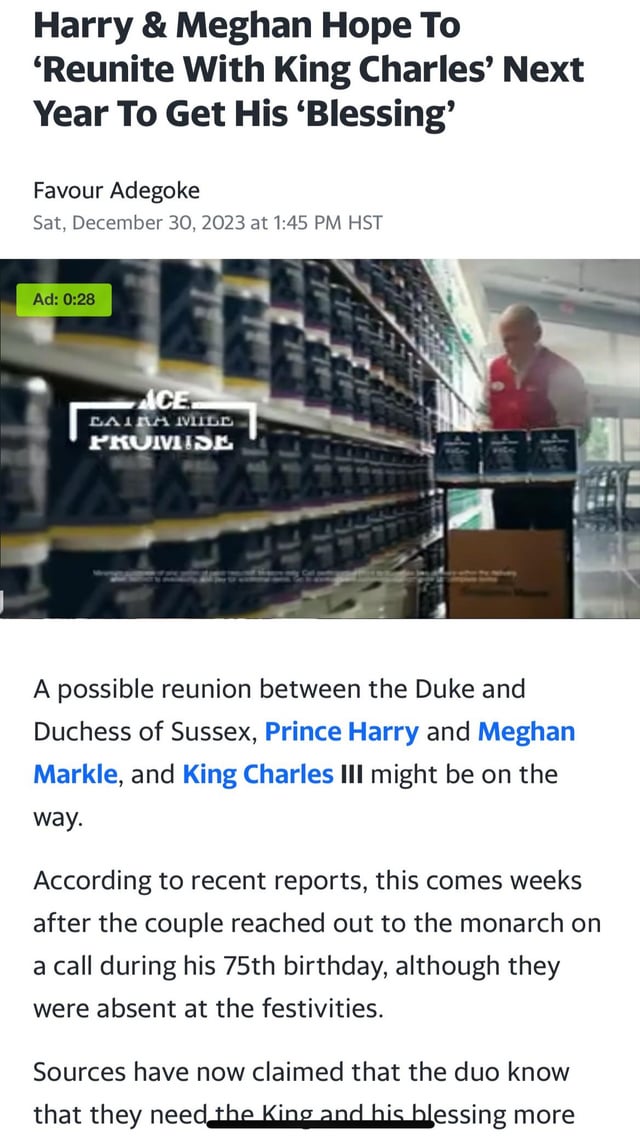Open the Prince Harry link

click(341, 731)
